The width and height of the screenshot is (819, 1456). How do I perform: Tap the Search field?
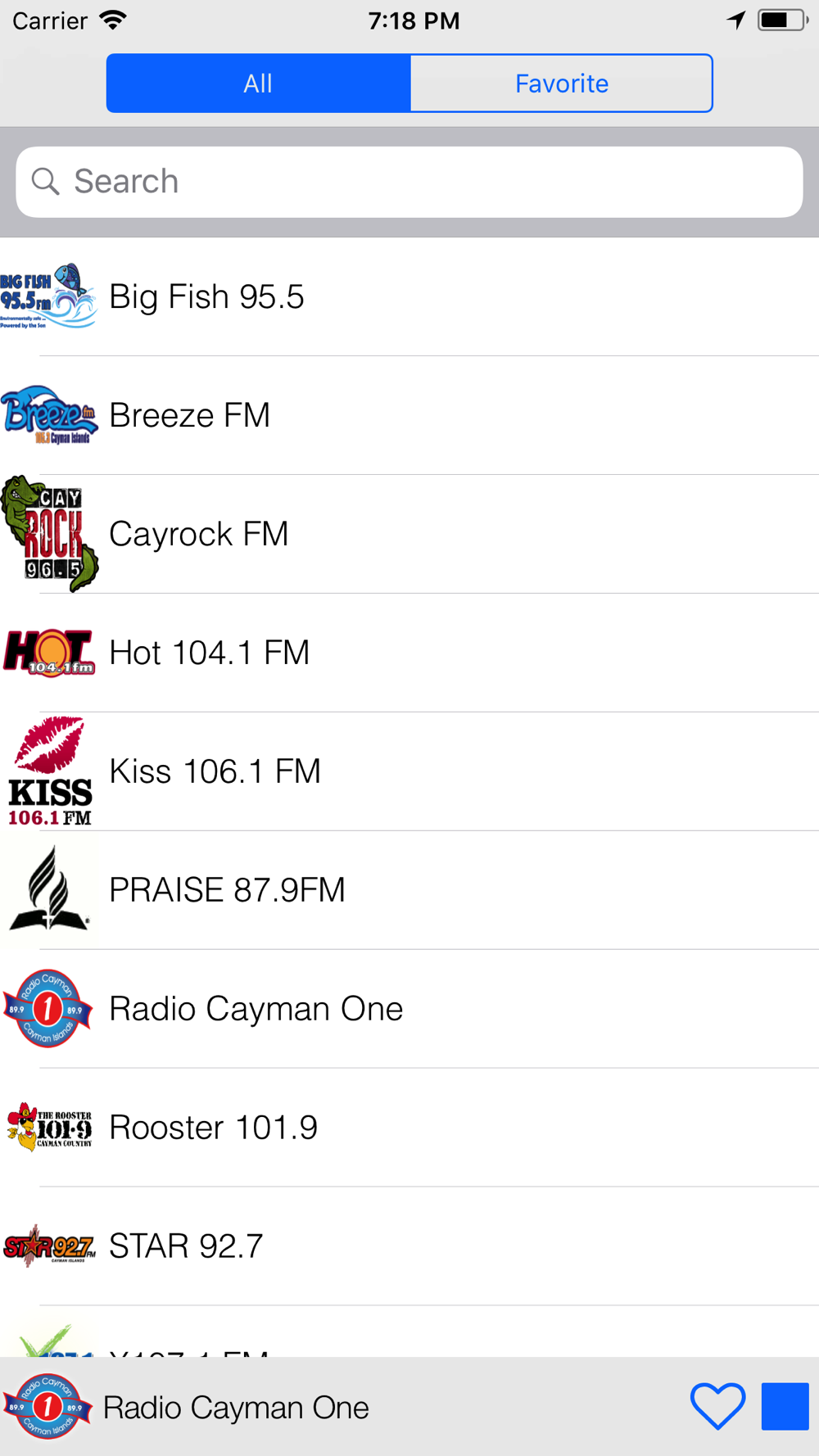coord(409,182)
